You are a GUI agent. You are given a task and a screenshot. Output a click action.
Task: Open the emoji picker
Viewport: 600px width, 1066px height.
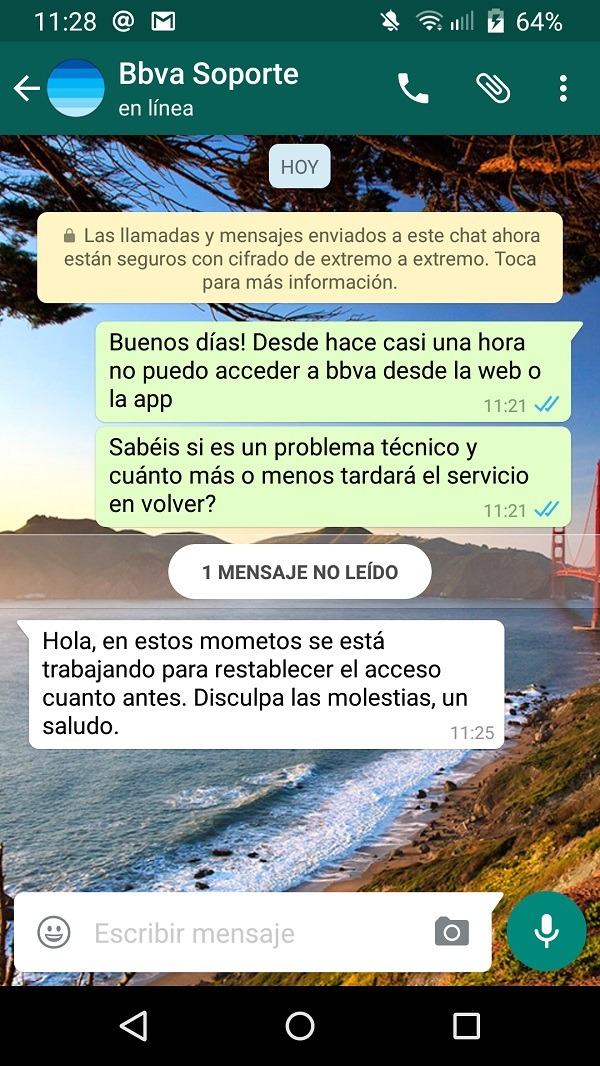click(x=54, y=933)
